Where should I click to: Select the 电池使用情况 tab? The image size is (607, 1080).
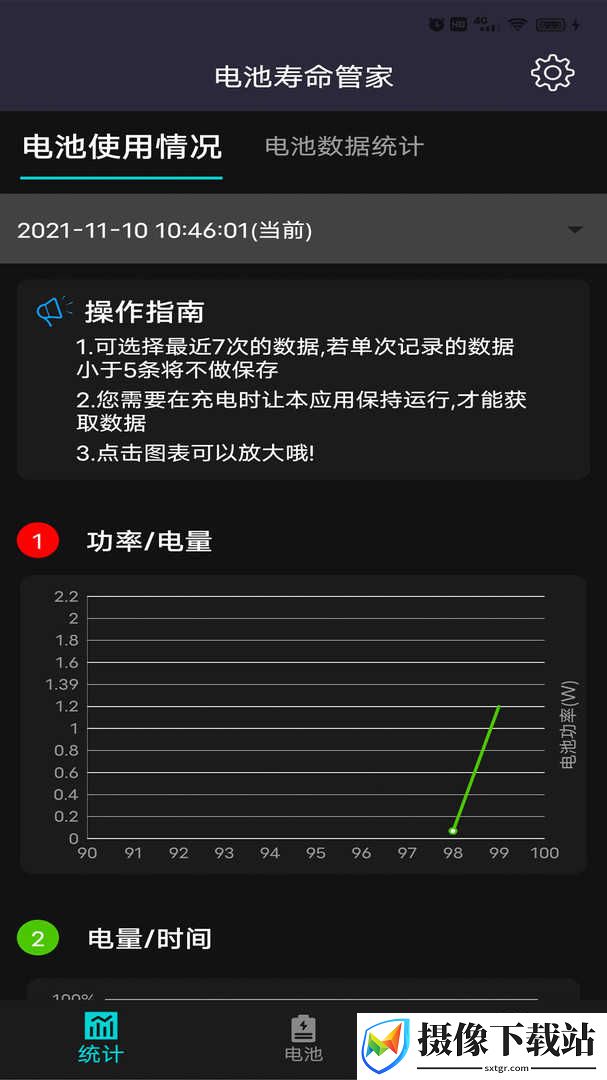(122, 147)
